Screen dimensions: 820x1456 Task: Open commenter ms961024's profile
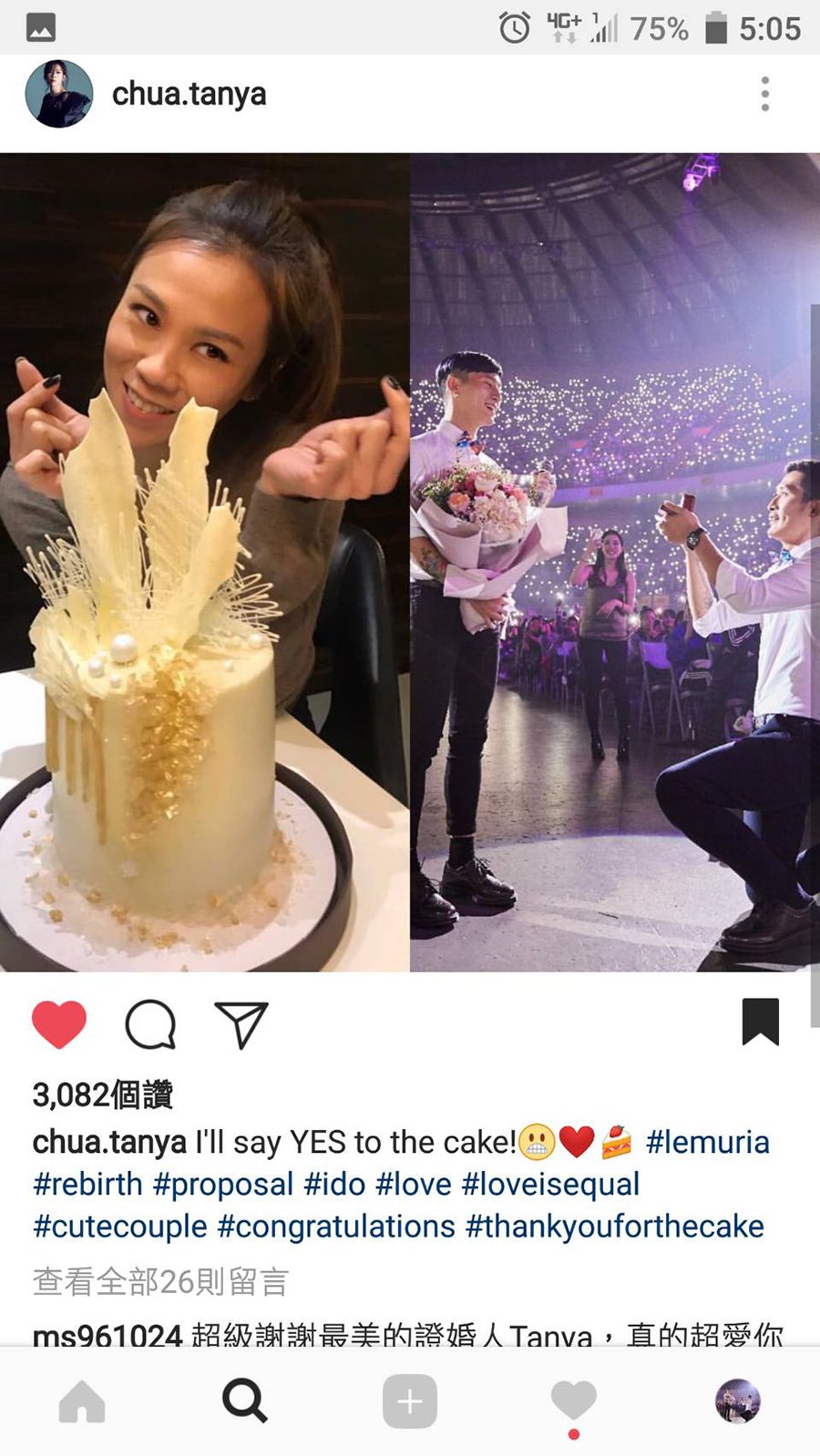pos(108,1335)
